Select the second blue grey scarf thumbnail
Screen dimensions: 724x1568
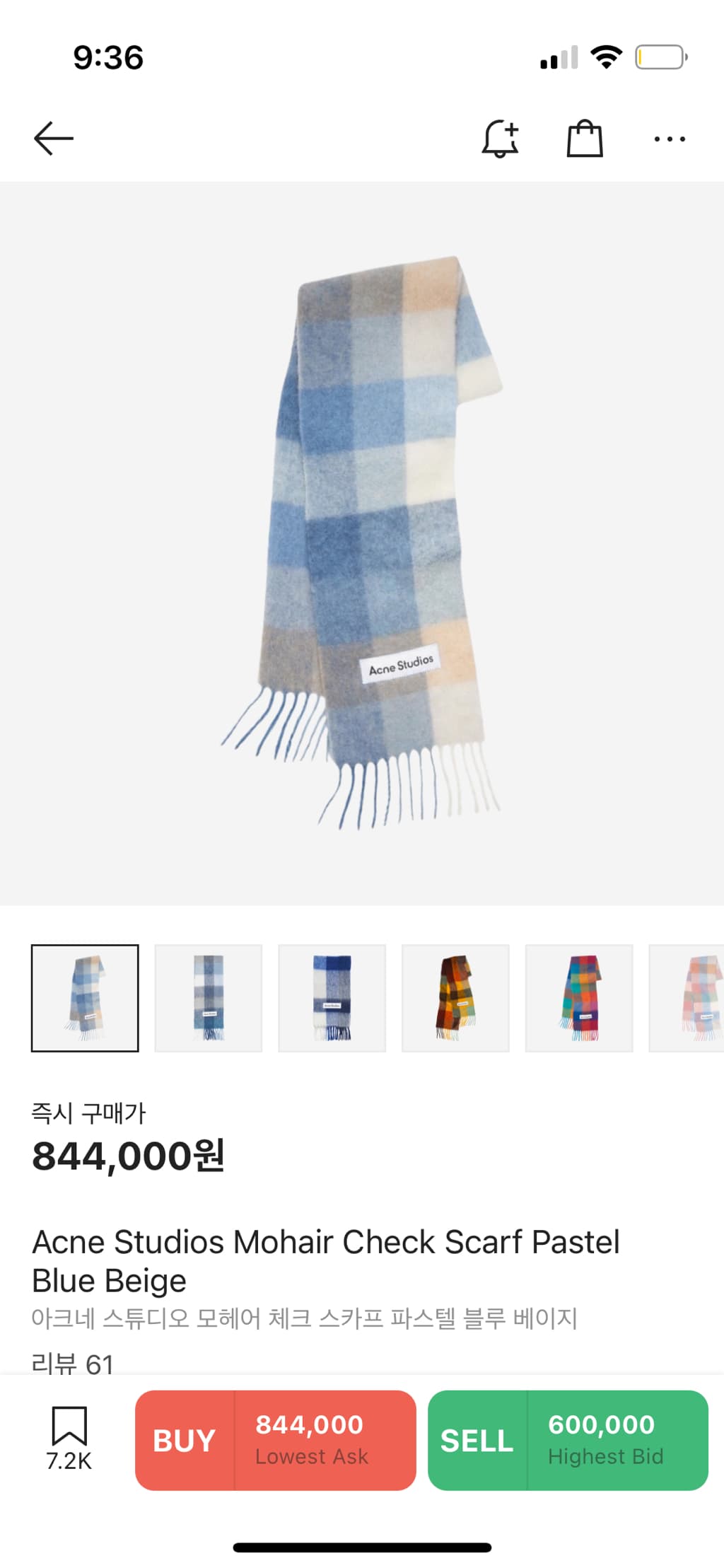[x=209, y=997]
